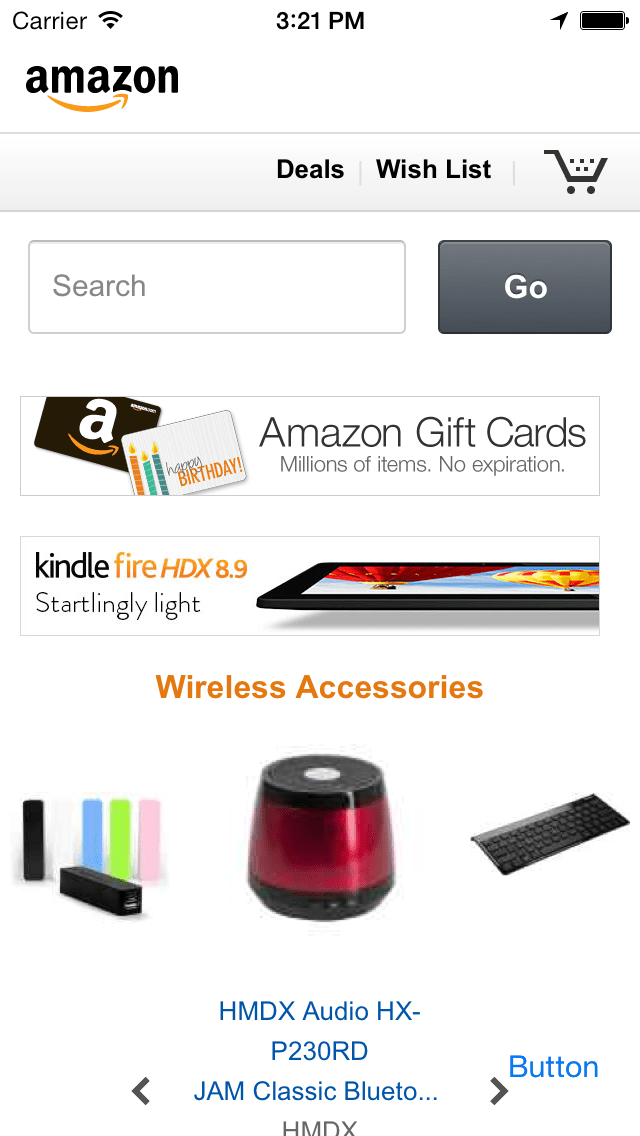640x1136 pixels.
Task: Open the shopping cart
Action: (575, 171)
